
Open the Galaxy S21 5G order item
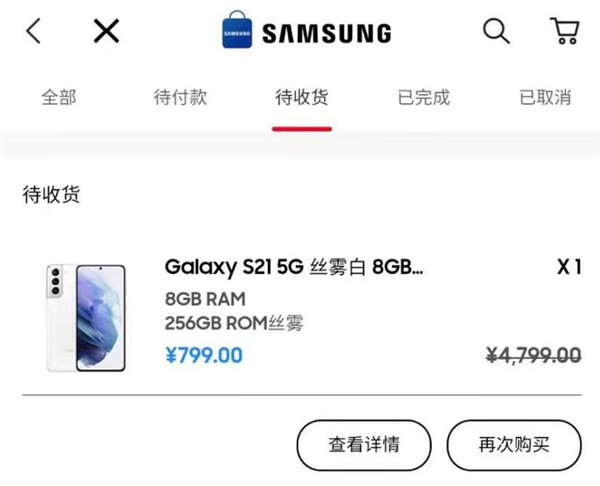click(x=294, y=268)
